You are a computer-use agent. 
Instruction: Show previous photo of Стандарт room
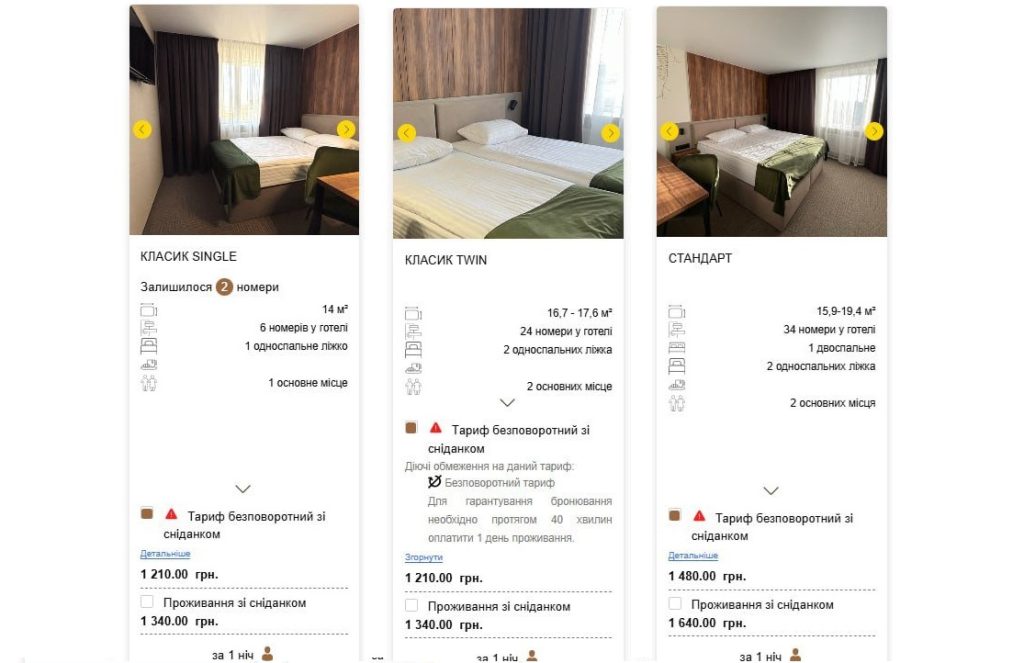(670, 131)
